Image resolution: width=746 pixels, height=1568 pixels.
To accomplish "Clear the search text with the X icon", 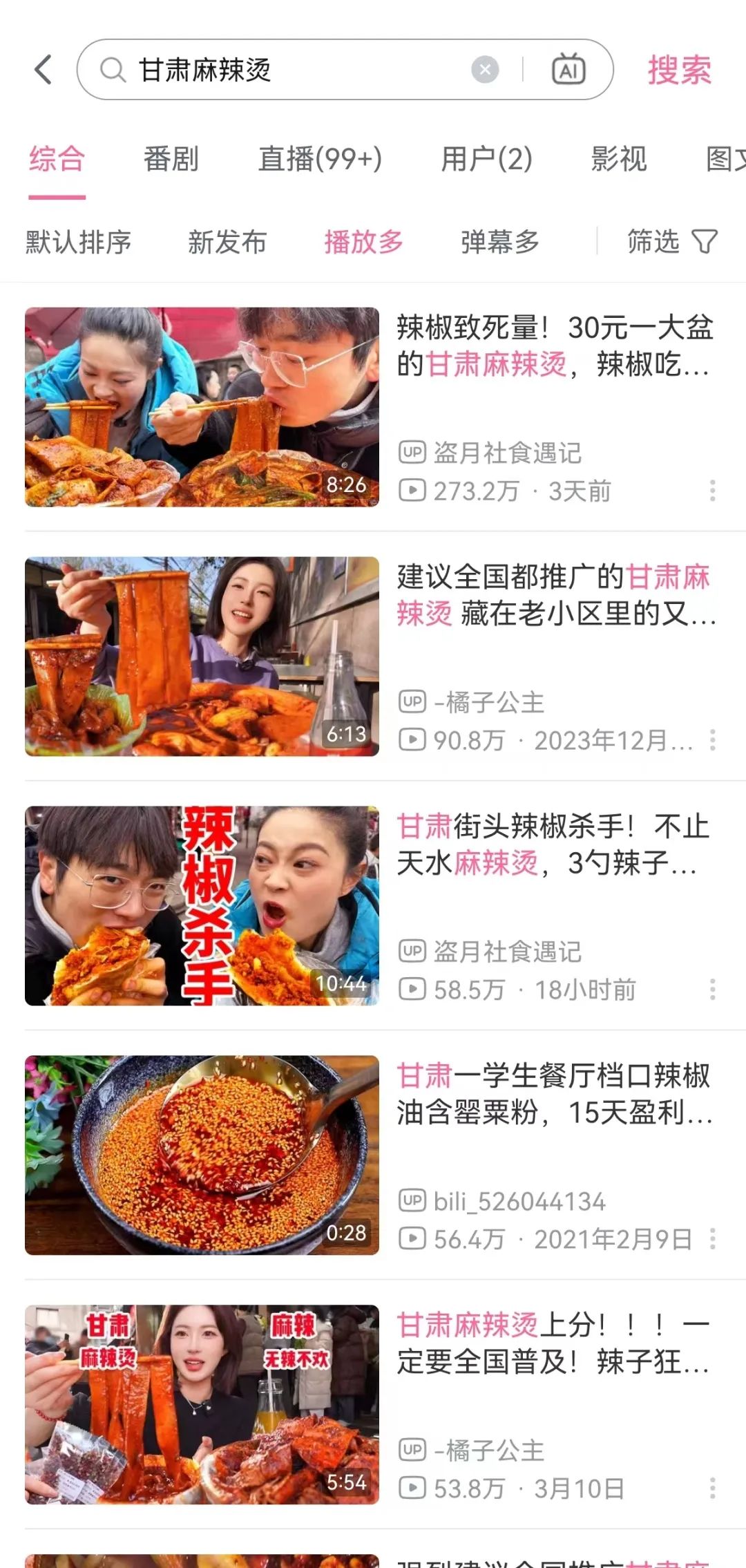I will click(x=485, y=70).
